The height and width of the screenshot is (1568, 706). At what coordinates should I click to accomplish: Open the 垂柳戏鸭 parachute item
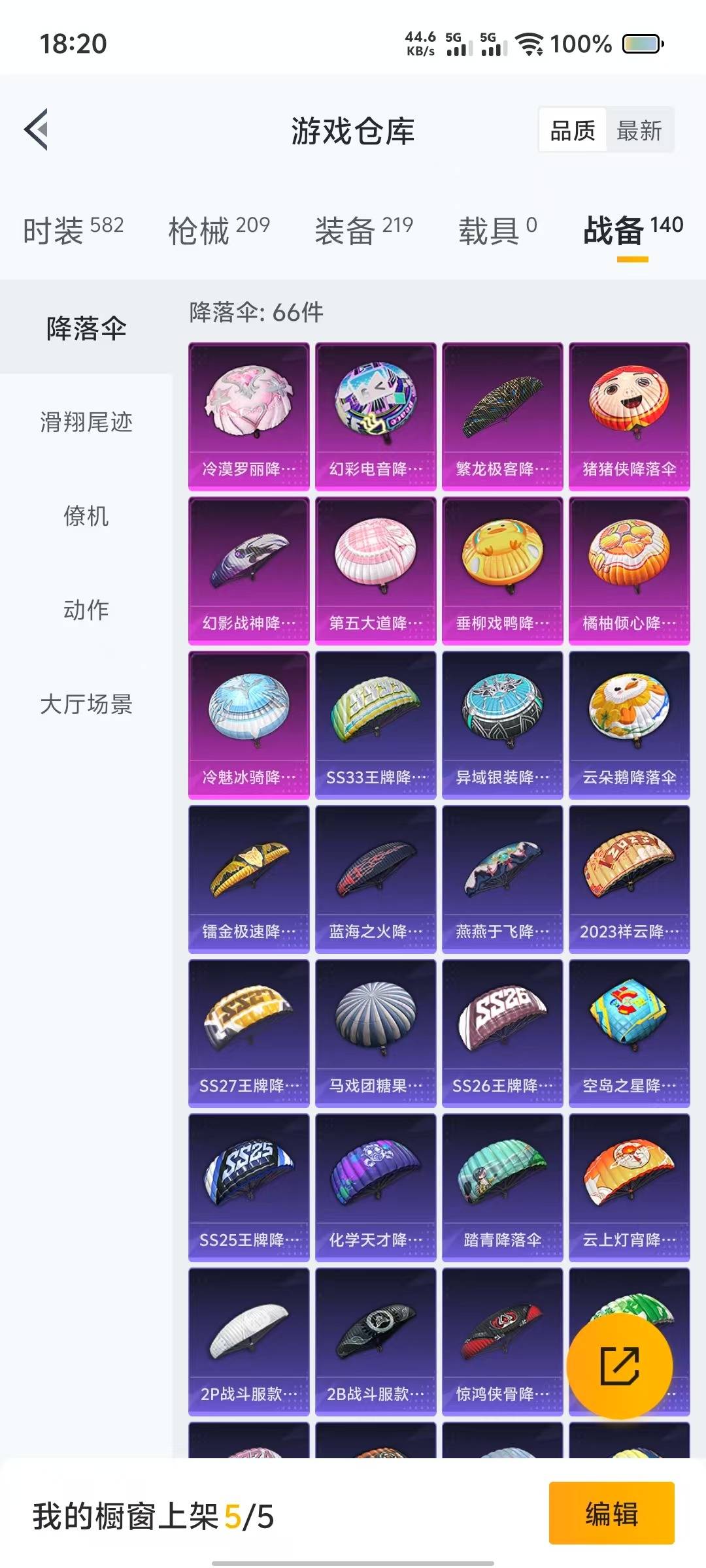coord(503,570)
